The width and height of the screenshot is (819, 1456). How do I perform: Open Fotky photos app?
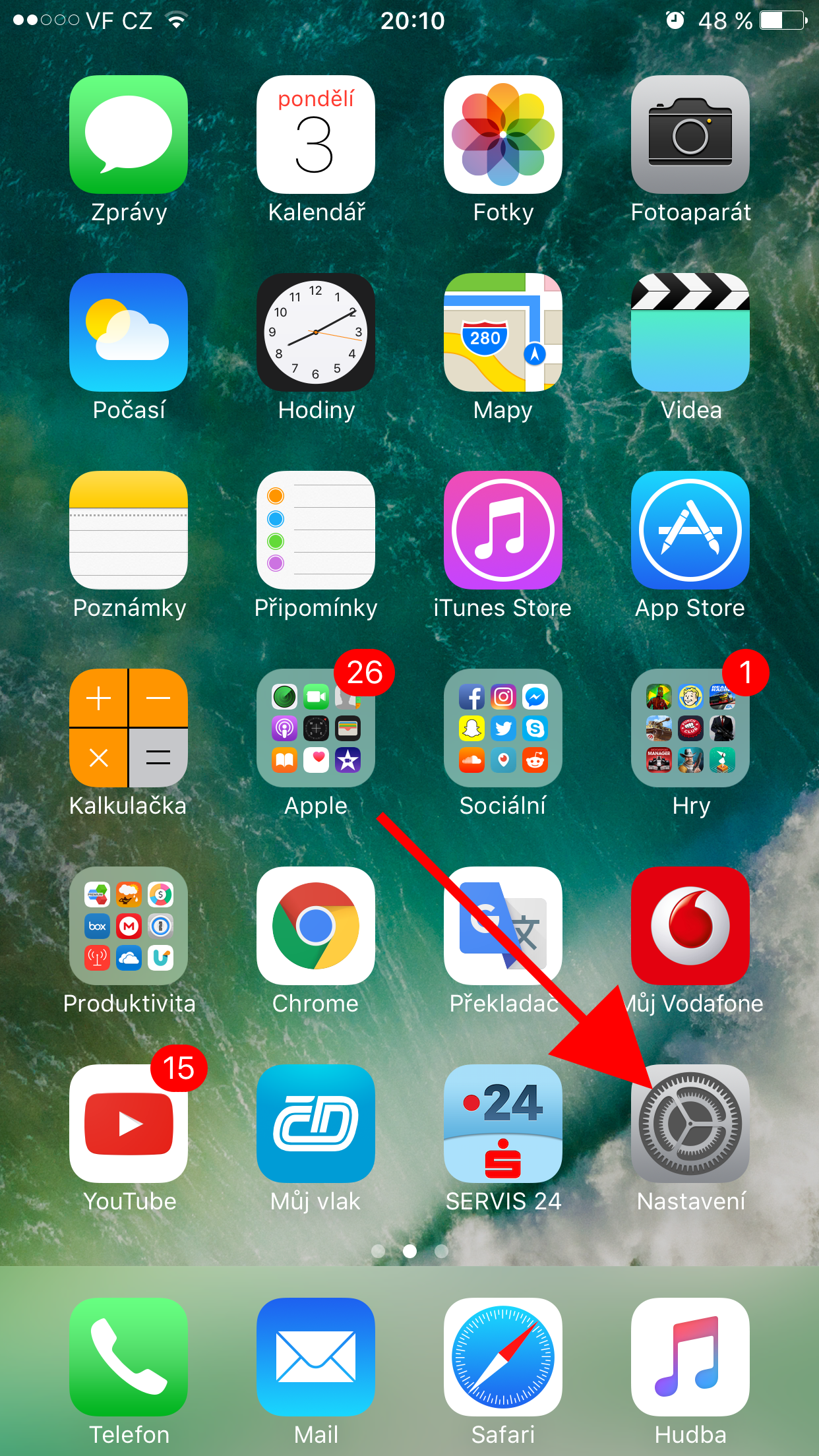tap(503, 135)
